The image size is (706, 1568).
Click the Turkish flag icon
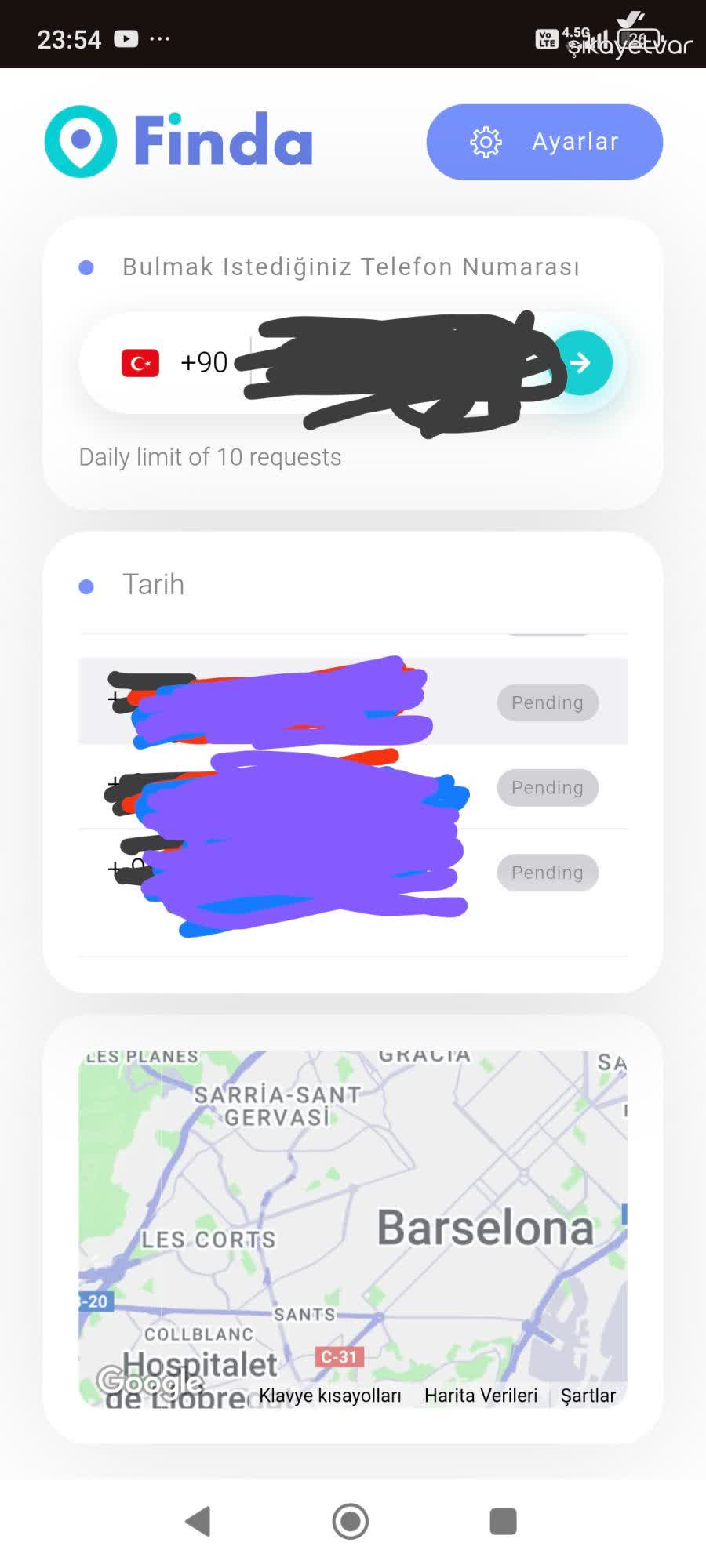(139, 362)
